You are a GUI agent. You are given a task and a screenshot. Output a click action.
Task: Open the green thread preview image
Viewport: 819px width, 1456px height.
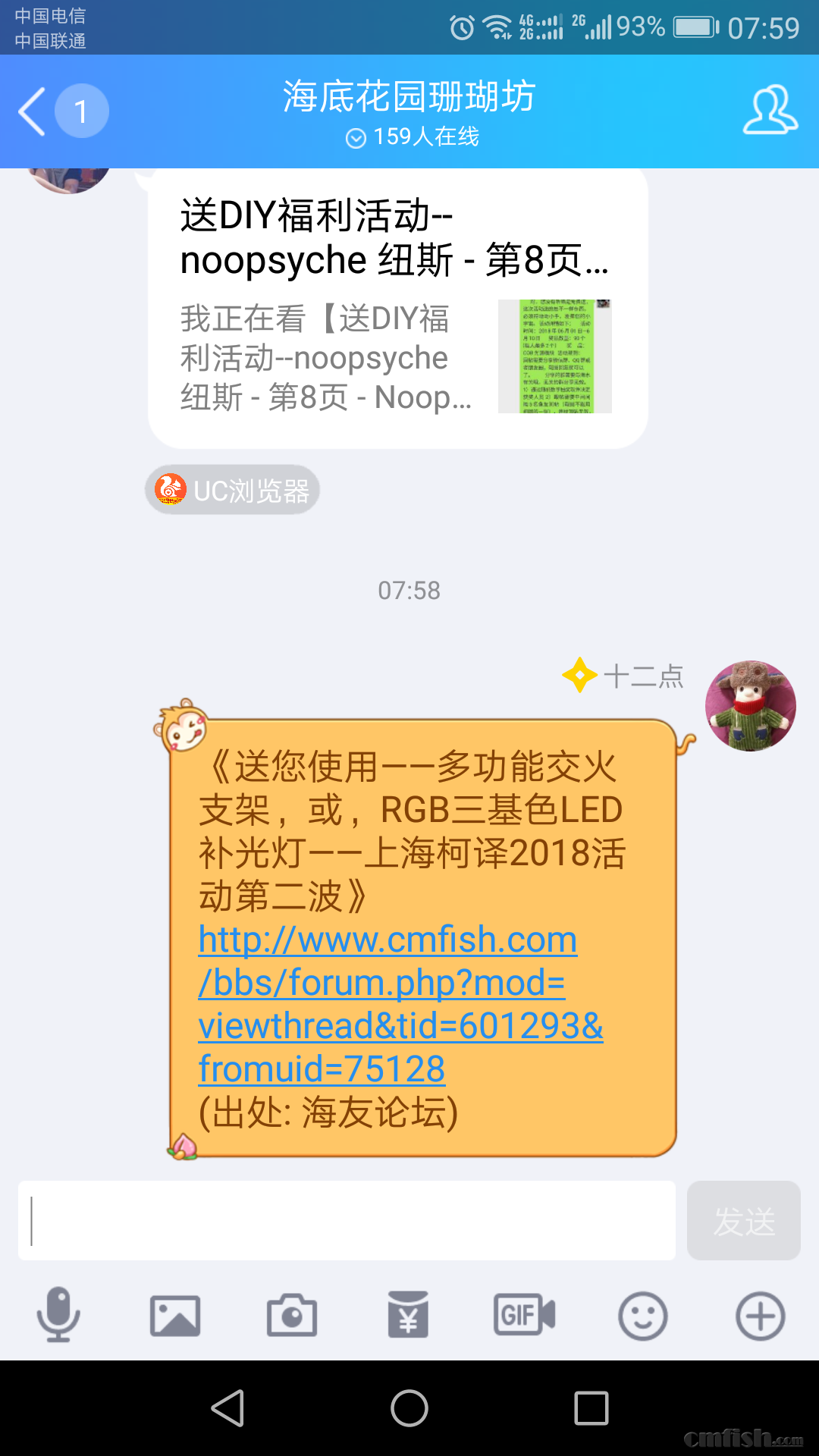(554, 355)
